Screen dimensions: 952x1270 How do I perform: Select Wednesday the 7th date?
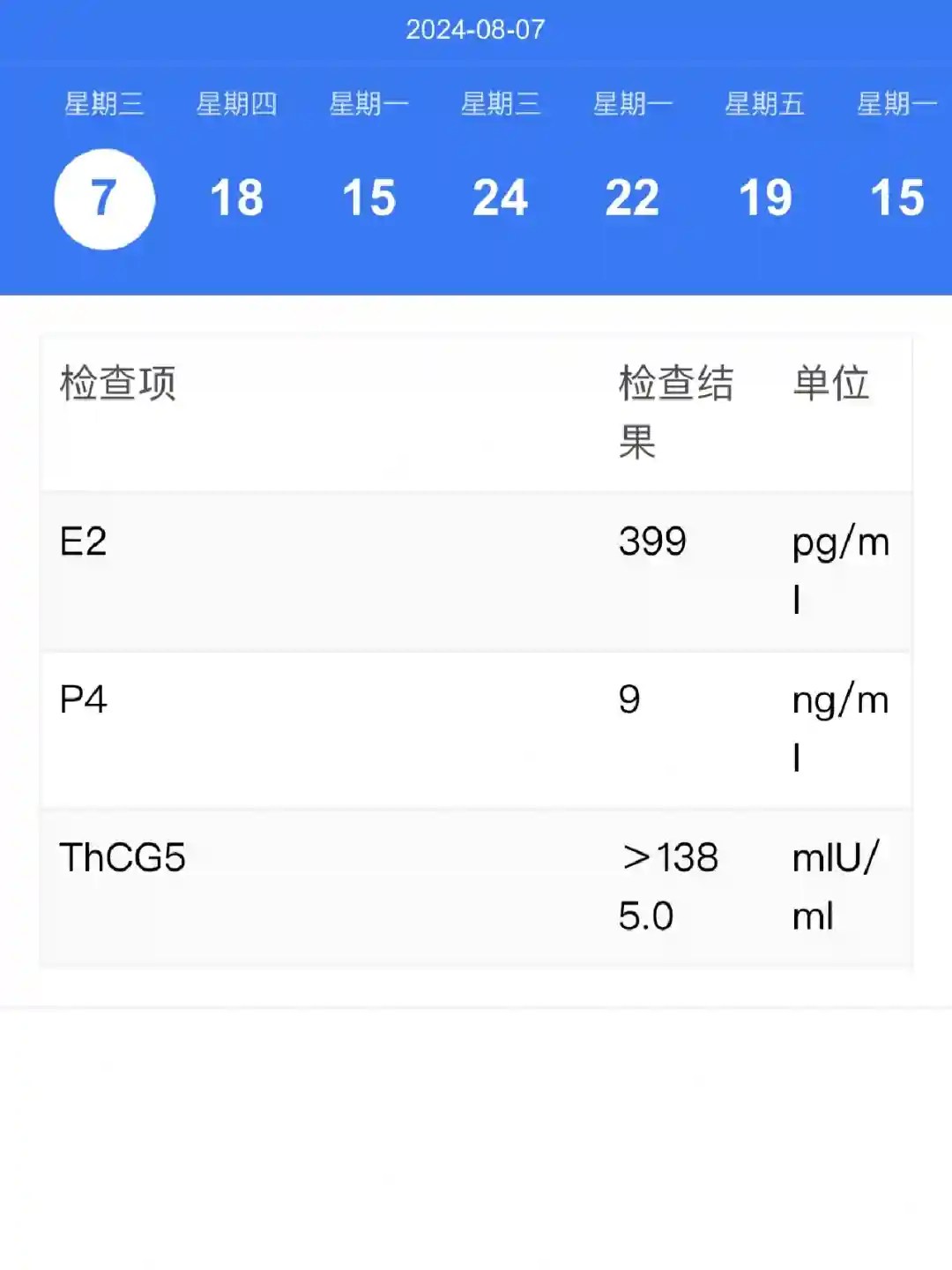click(x=104, y=198)
